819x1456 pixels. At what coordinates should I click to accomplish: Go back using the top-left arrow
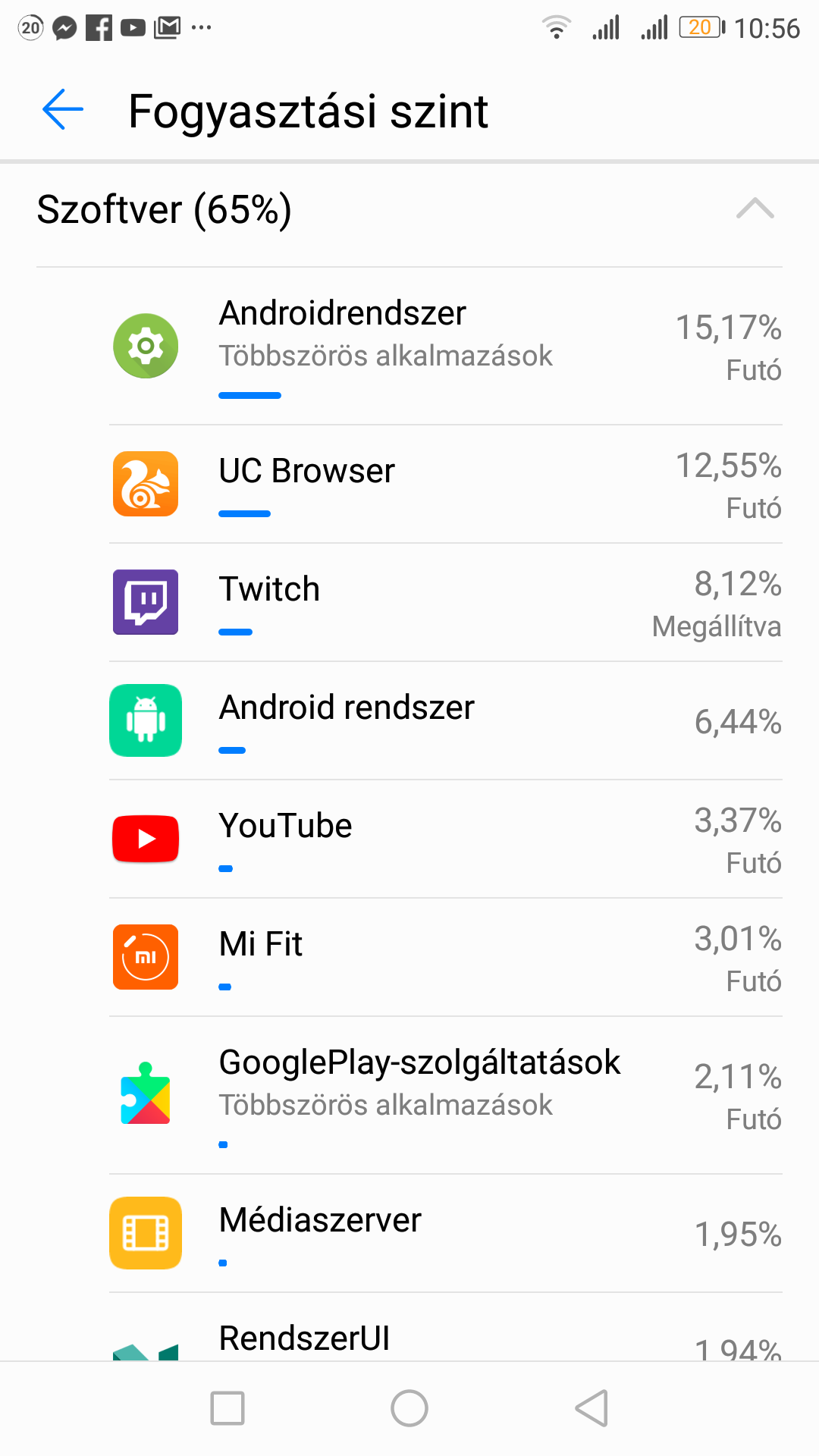click(x=63, y=110)
